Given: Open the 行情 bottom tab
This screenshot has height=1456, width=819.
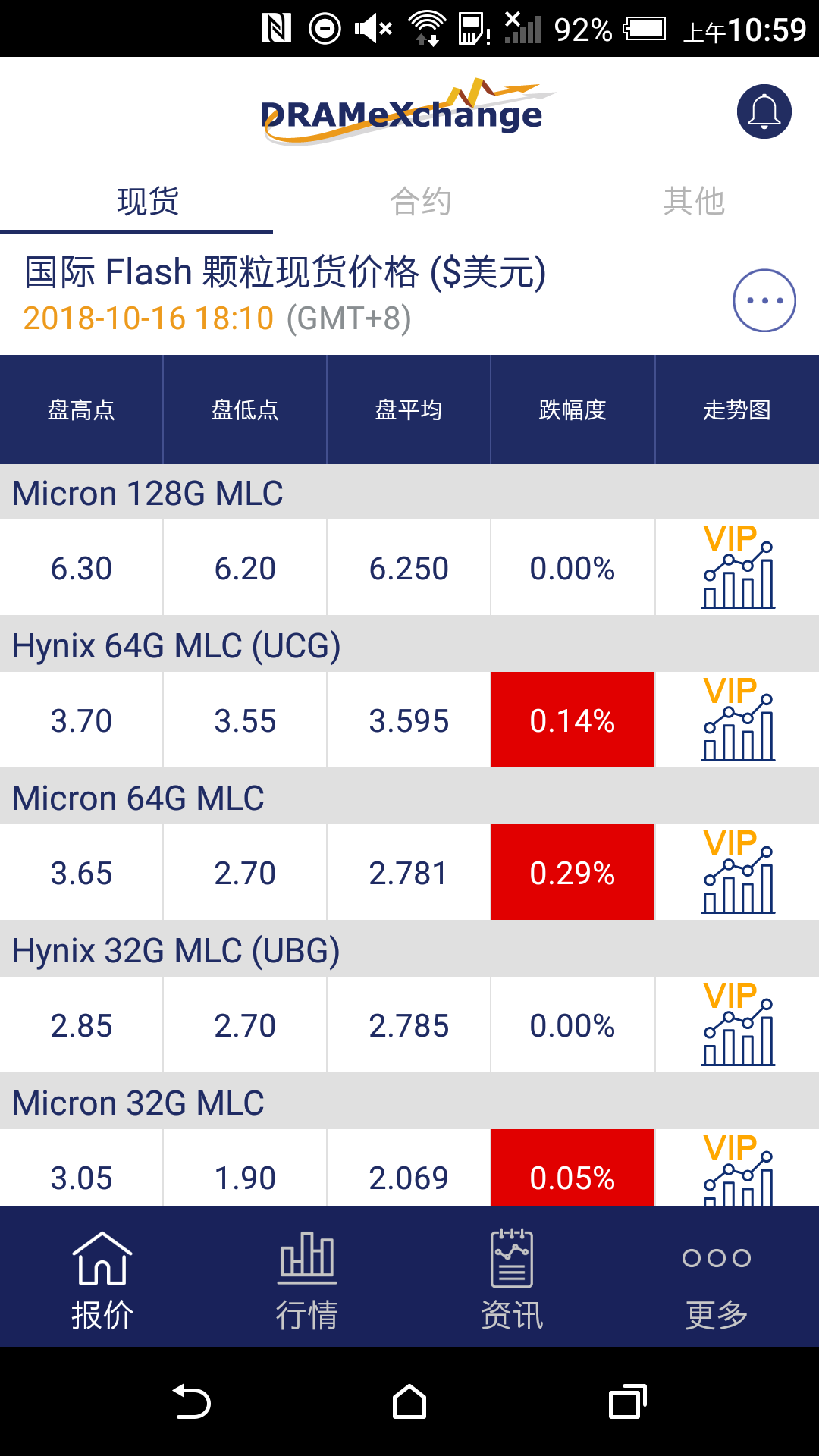Looking at the screenshot, I should 307,1280.
